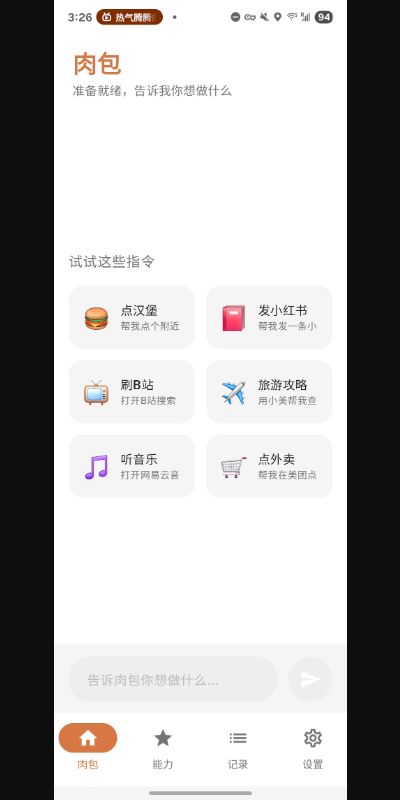The image size is (400, 800).
Task: Tap the send arrow icon
Action: tap(310, 680)
